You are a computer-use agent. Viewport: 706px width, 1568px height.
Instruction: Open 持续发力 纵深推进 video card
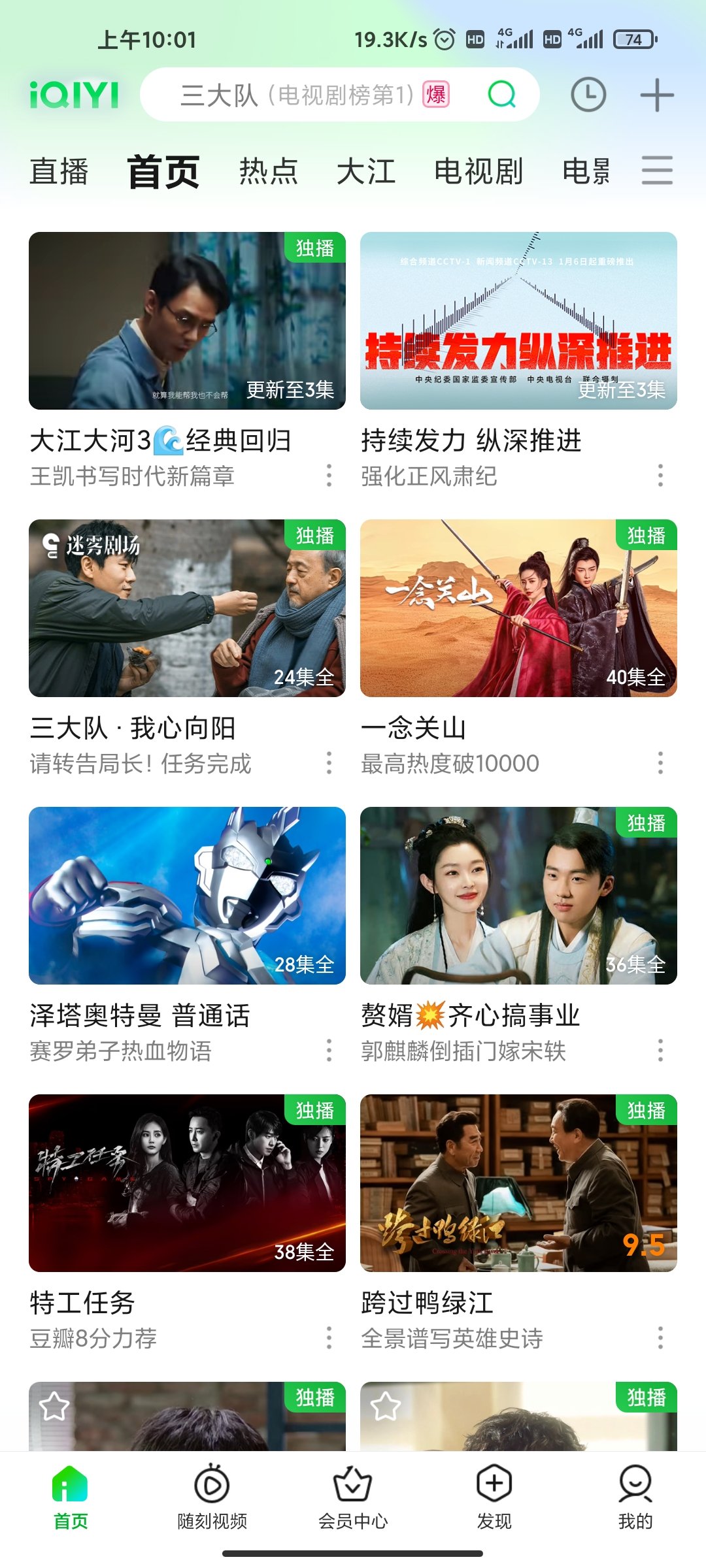pyautogui.click(x=518, y=321)
